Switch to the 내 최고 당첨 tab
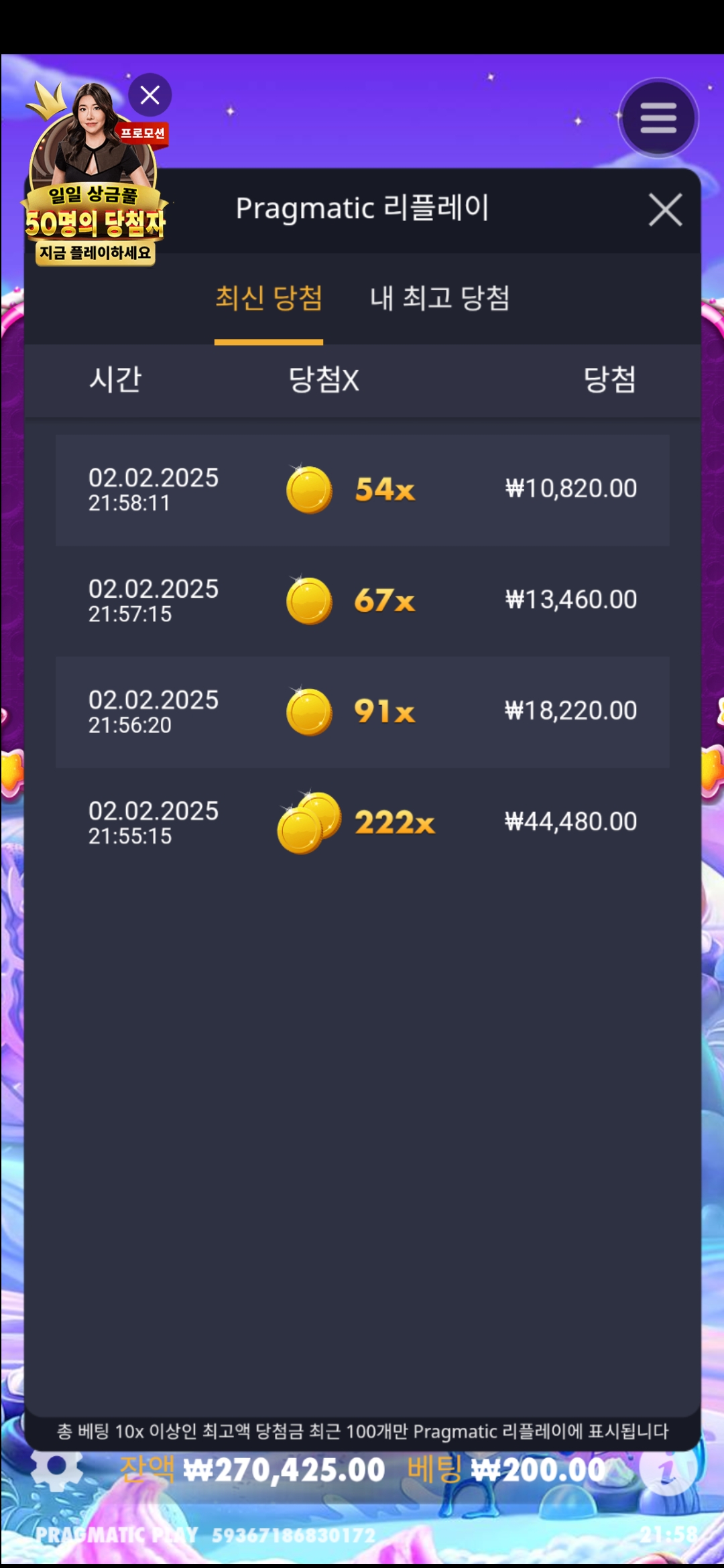The image size is (724, 1568). click(440, 298)
